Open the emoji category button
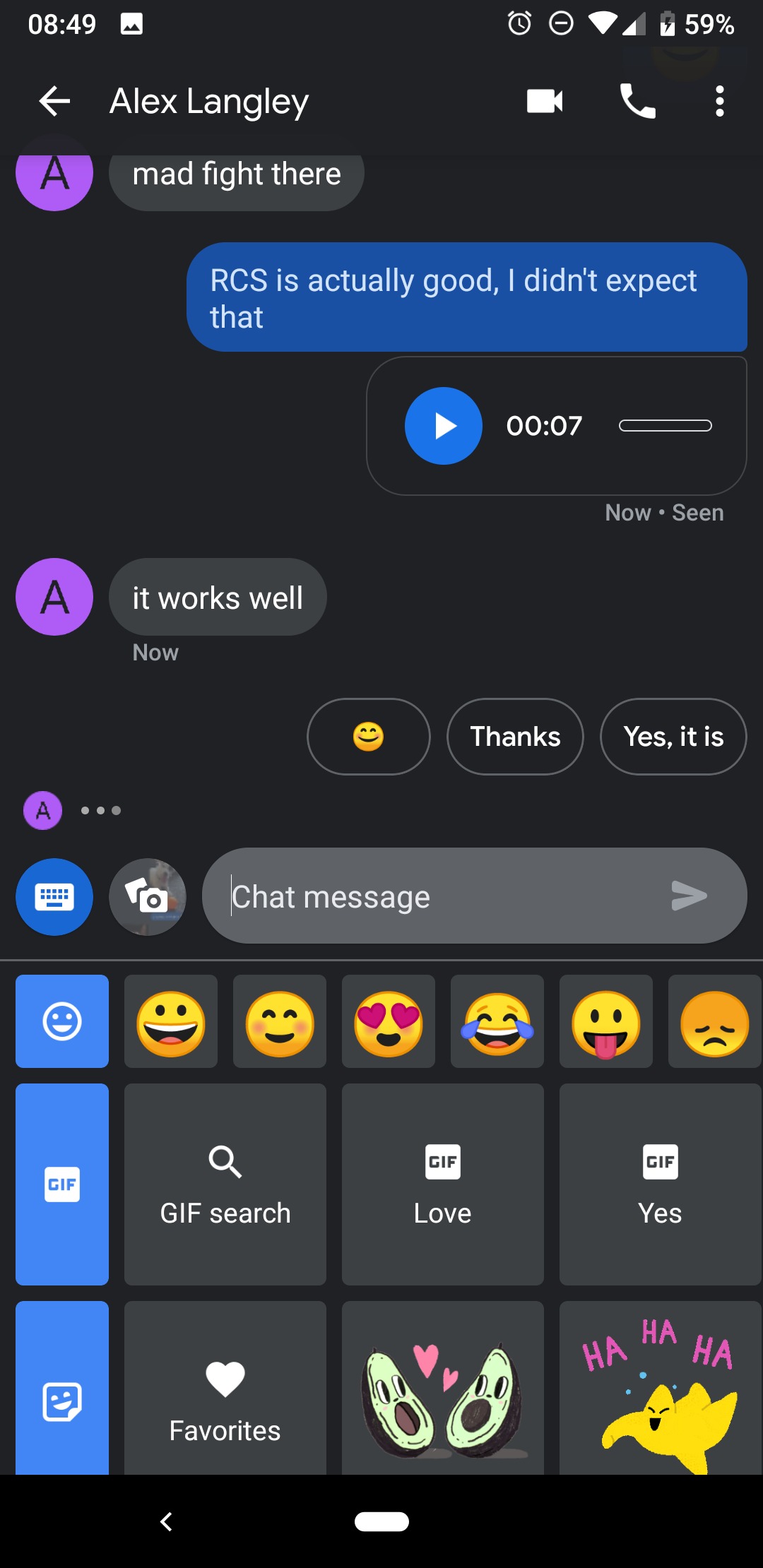 (x=62, y=1021)
